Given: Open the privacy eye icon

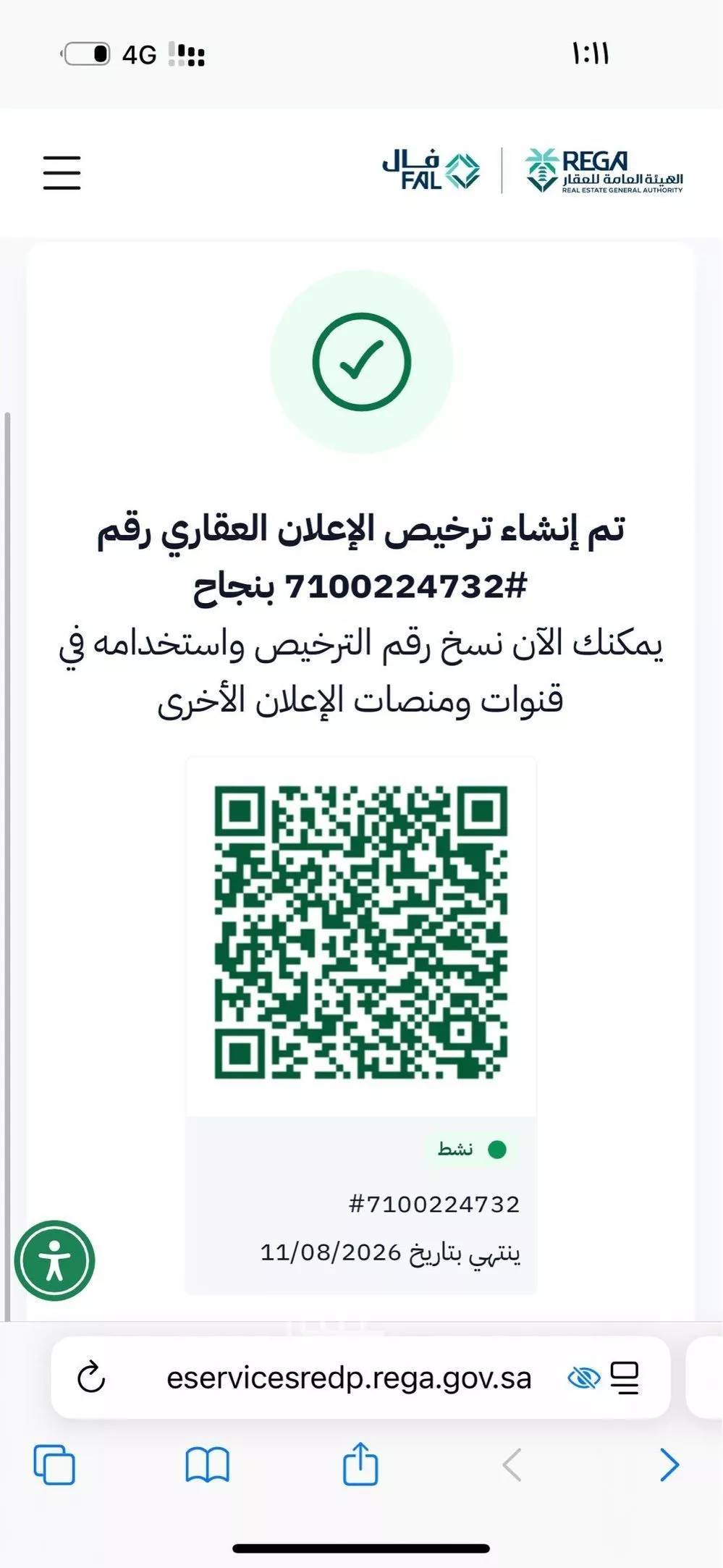Looking at the screenshot, I should pyautogui.click(x=583, y=1378).
